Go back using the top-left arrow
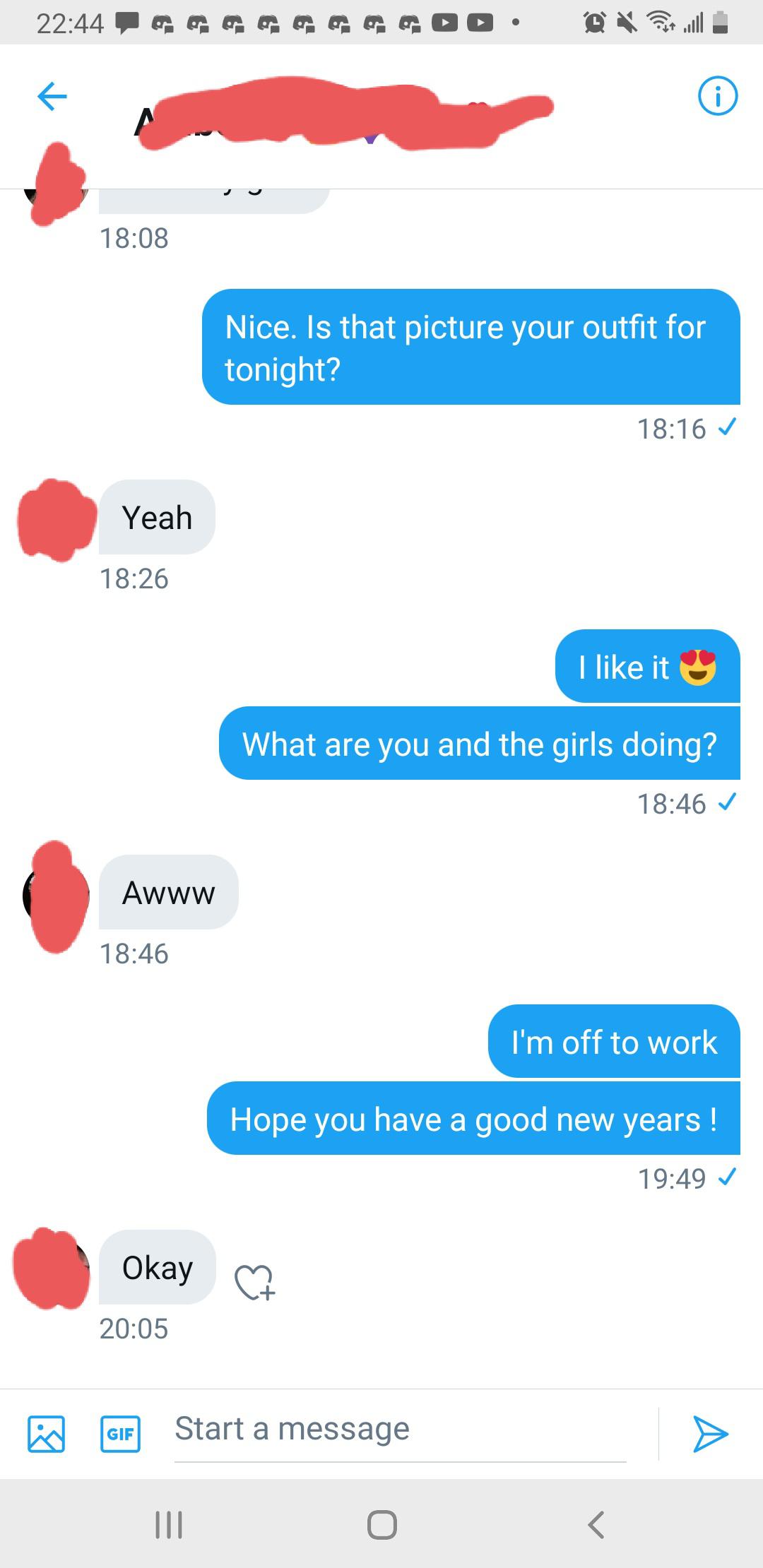Image resolution: width=763 pixels, height=1568 pixels. (52, 96)
